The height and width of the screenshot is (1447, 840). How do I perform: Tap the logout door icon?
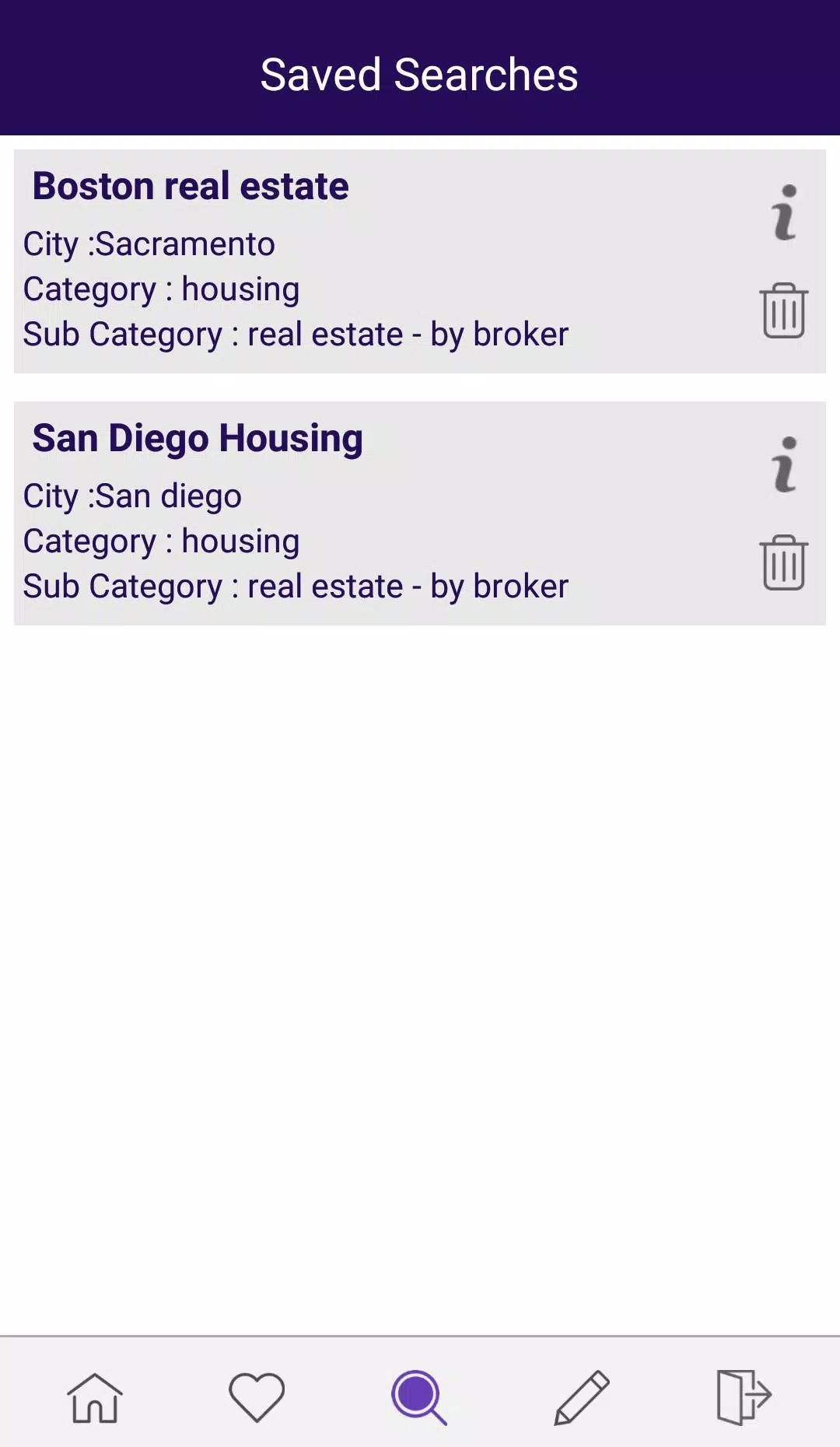click(x=744, y=1397)
